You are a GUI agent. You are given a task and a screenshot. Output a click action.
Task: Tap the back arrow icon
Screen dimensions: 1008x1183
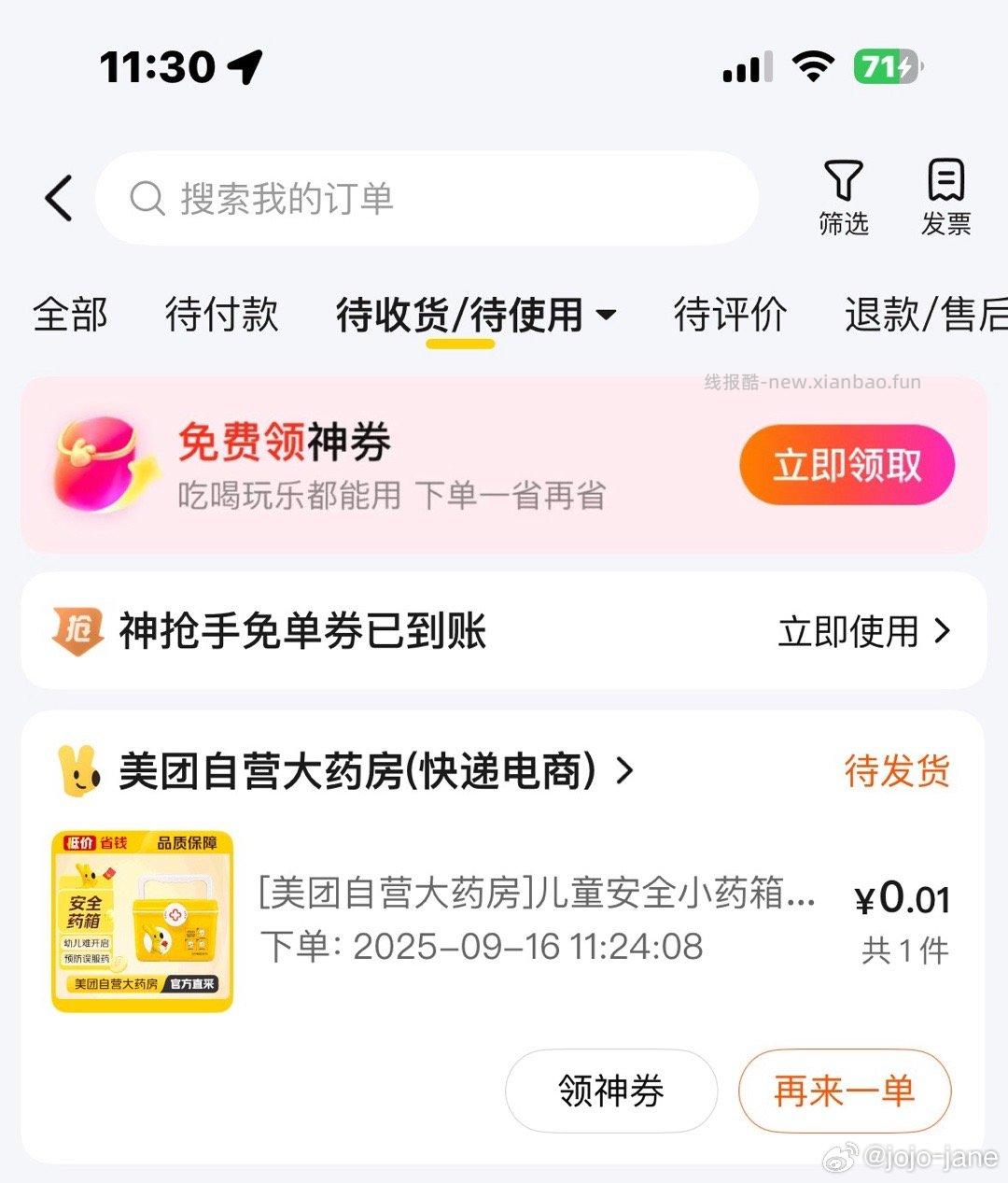coord(58,199)
